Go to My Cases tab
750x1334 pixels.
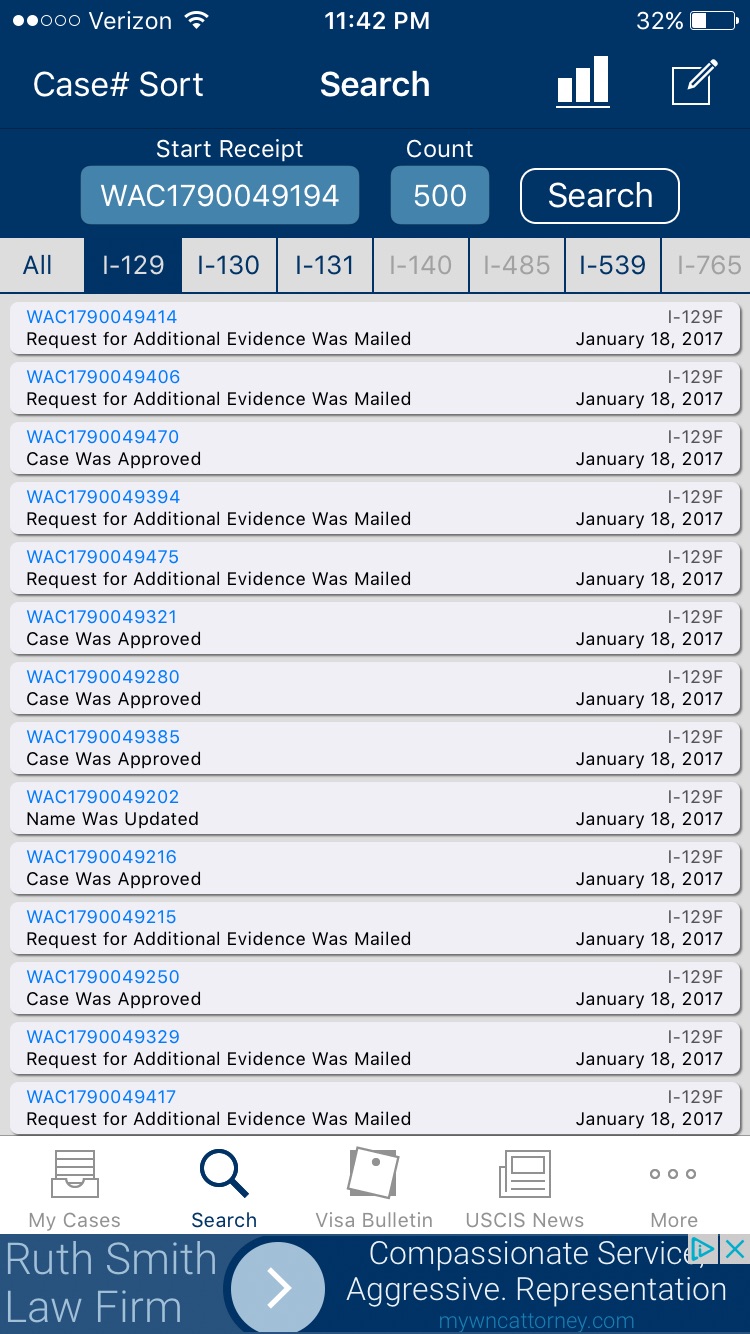tap(75, 1187)
